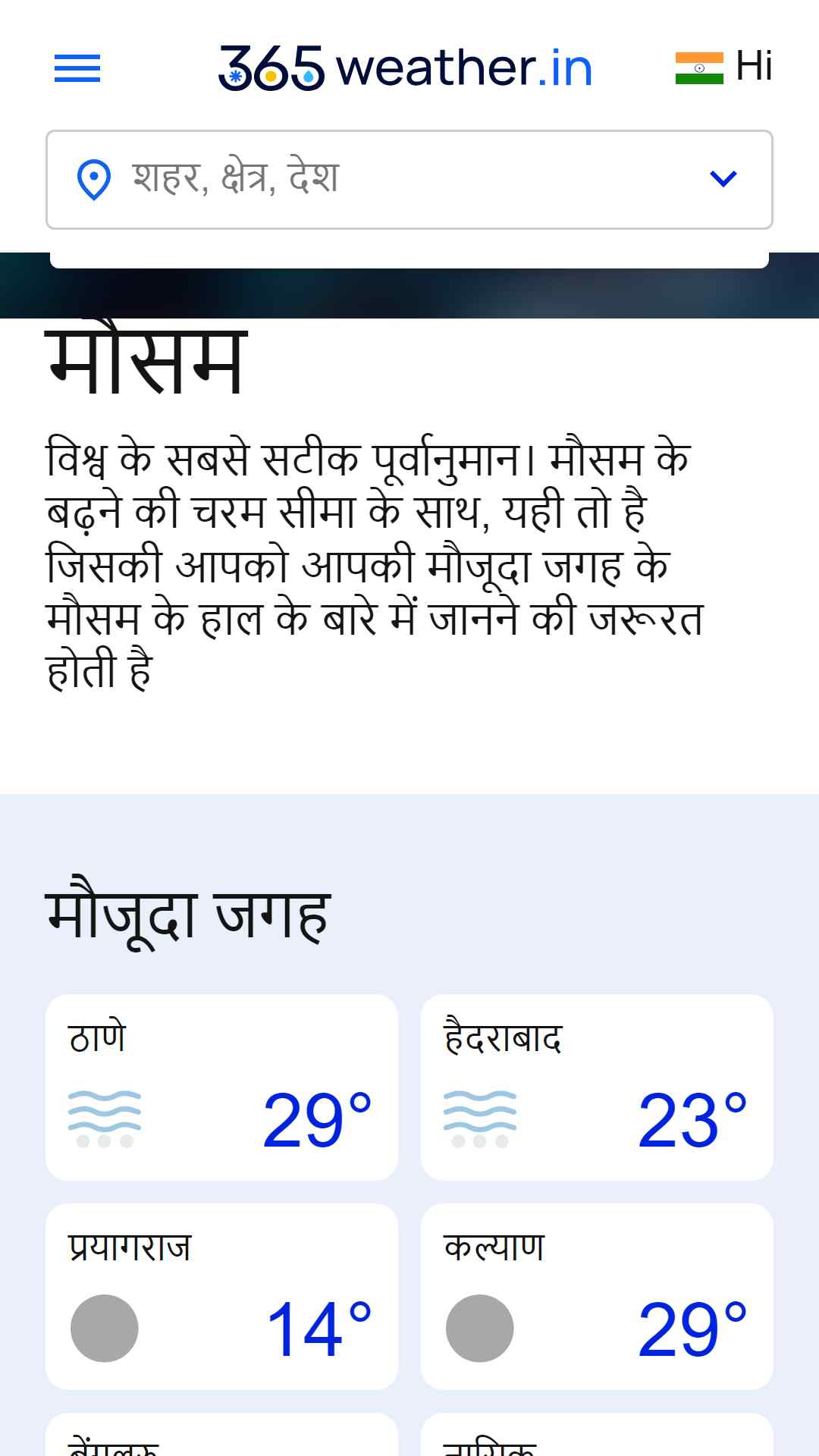
Task: Select the कल्याण weather card
Action: click(597, 1296)
